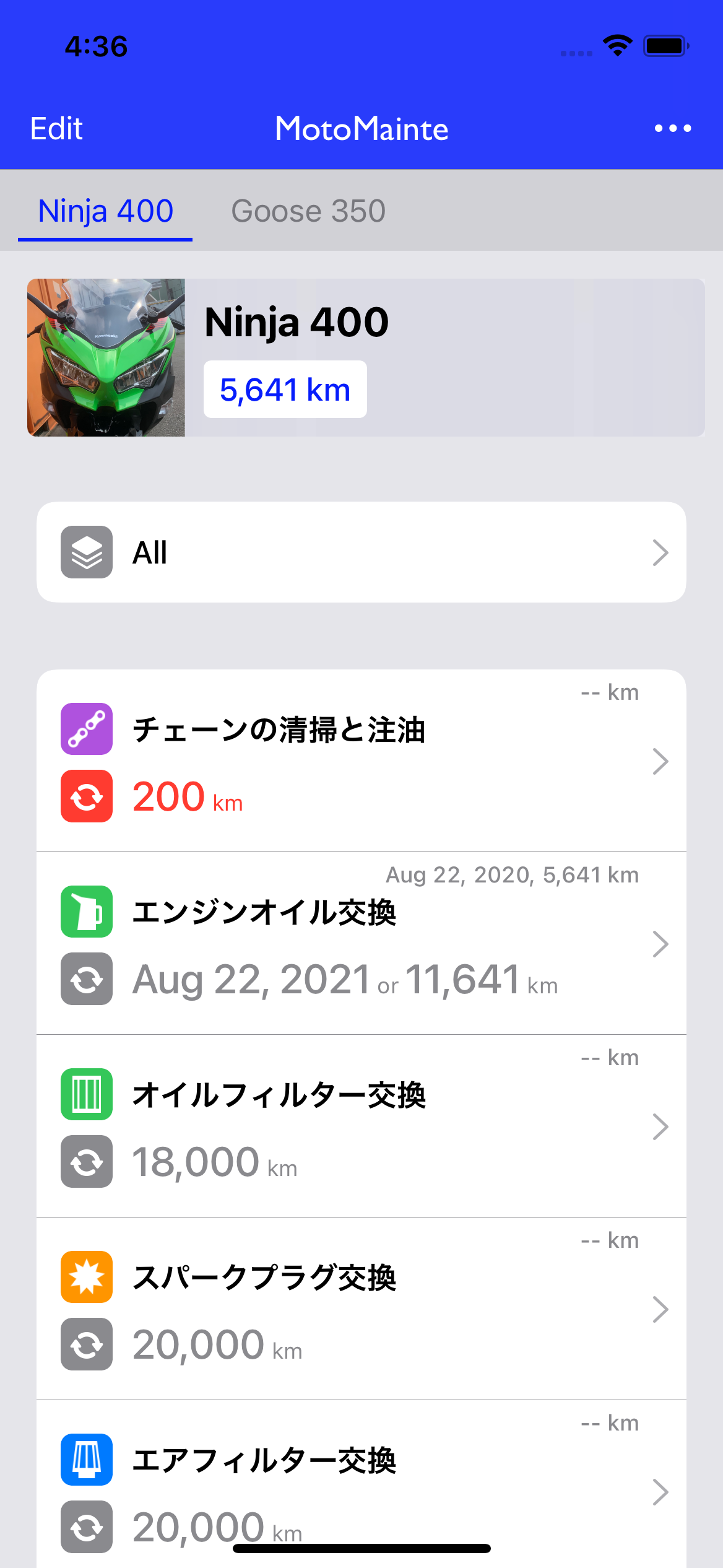Open the 5,641 km odometer button

point(285,390)
